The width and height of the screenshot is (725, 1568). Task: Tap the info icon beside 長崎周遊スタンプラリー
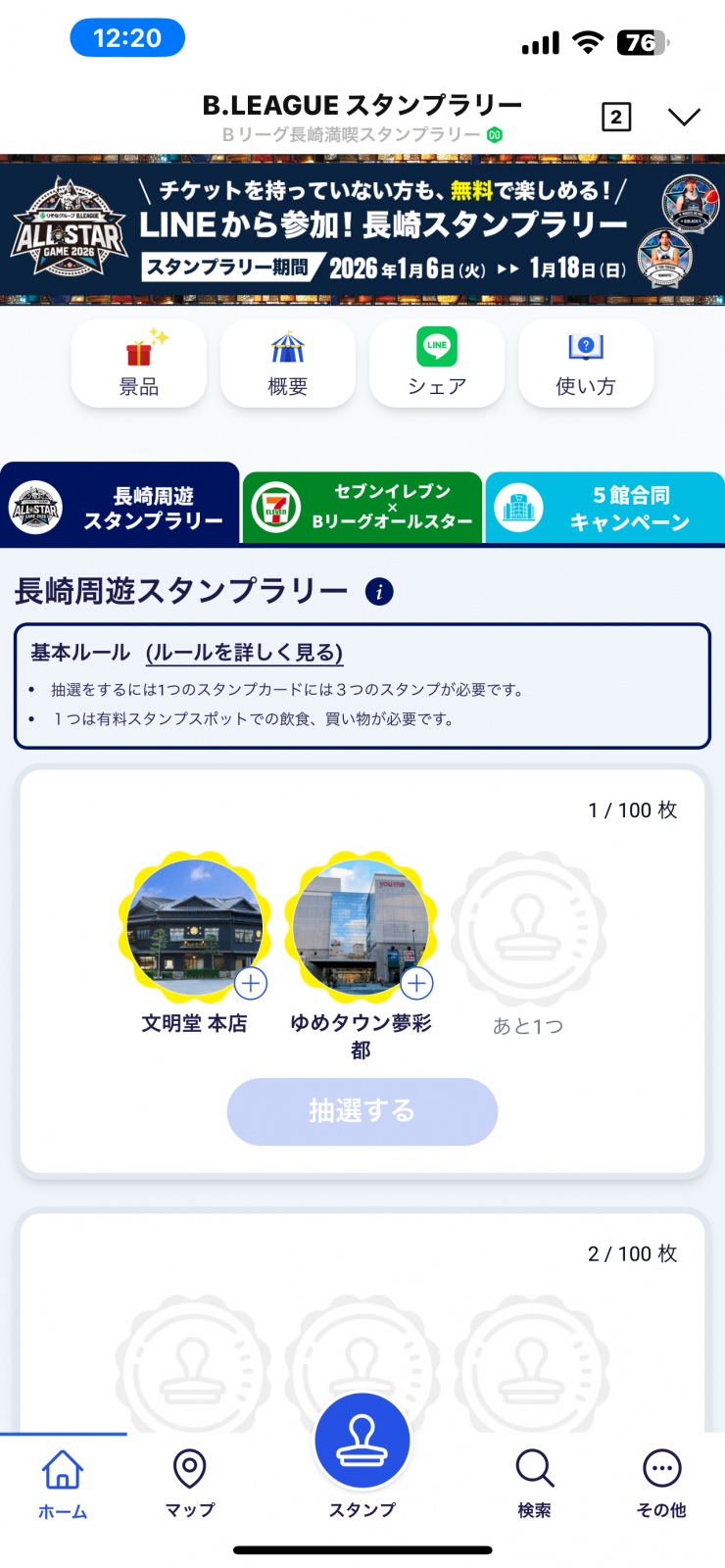click(379, 592)
